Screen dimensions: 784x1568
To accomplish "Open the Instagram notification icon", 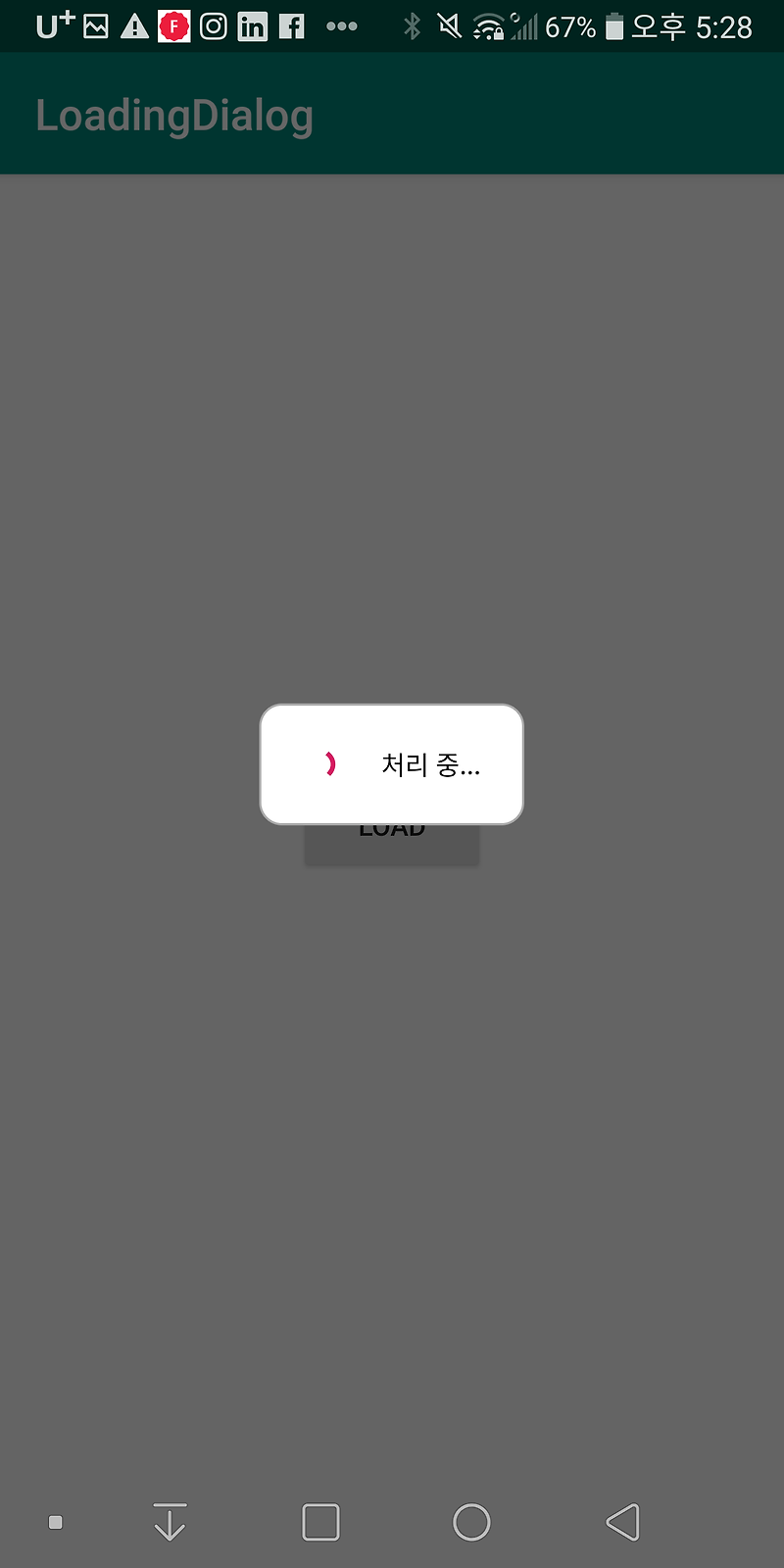I will pyautogui.click(x=213, y=26).
